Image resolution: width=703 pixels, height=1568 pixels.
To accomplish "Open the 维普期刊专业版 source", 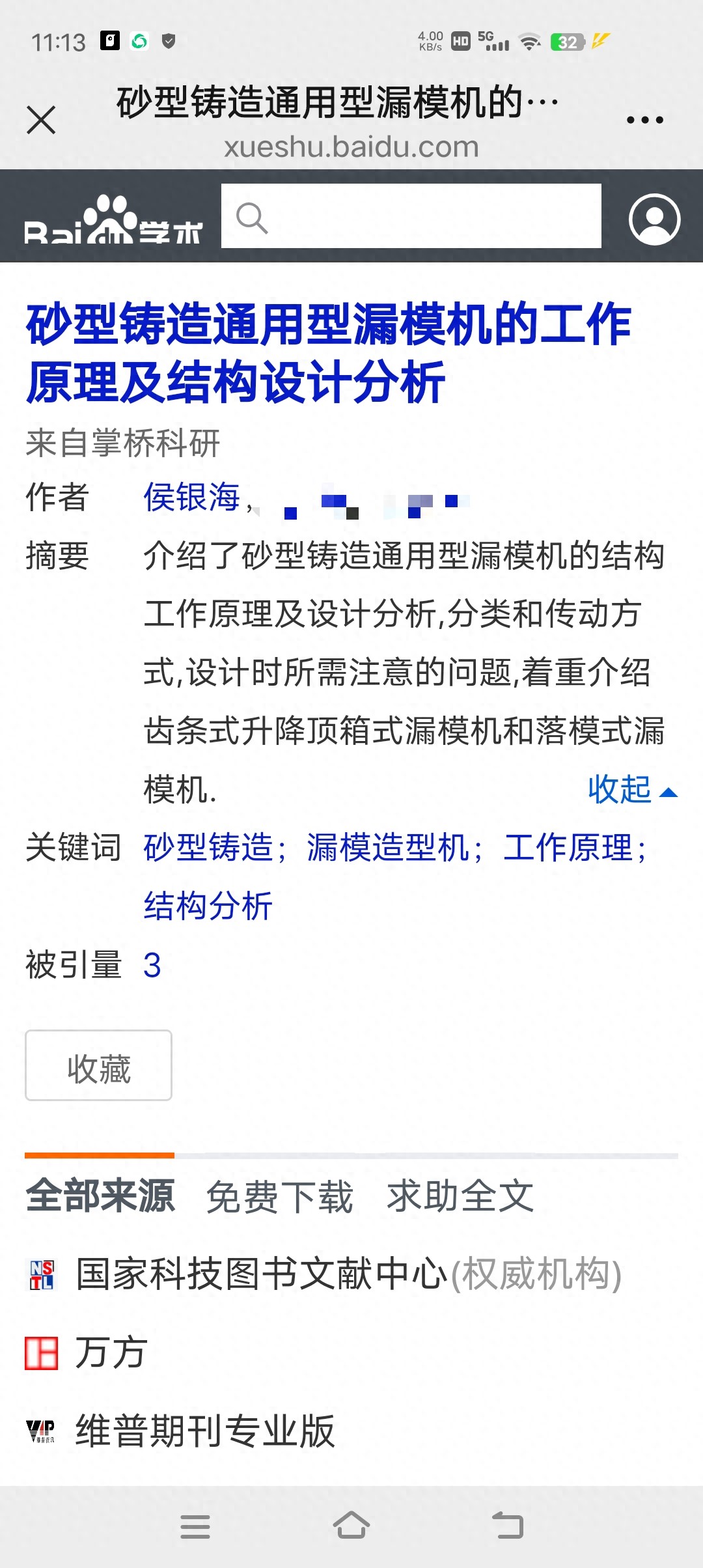I will coord(205,1431).
